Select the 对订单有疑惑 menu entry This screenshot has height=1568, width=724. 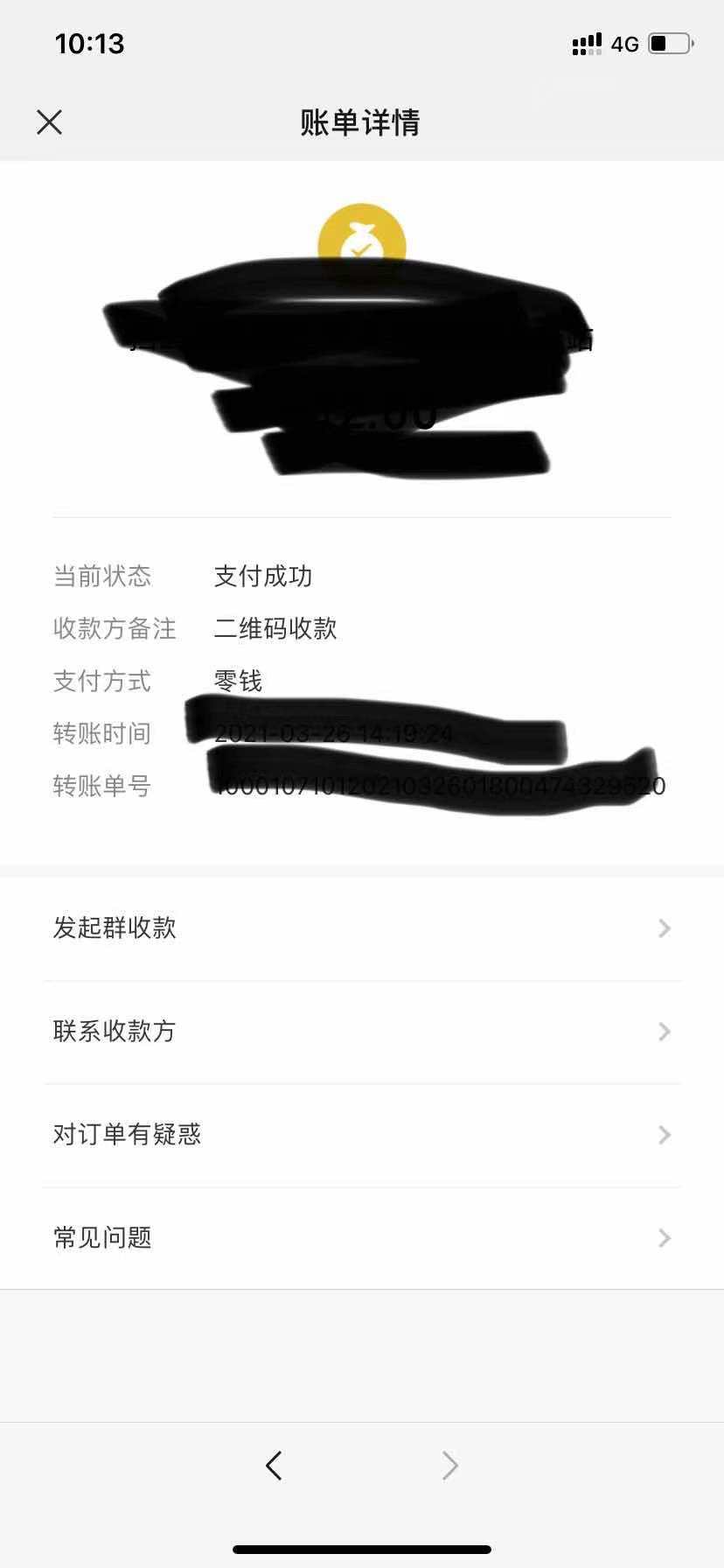click(x=127, y=1135)
